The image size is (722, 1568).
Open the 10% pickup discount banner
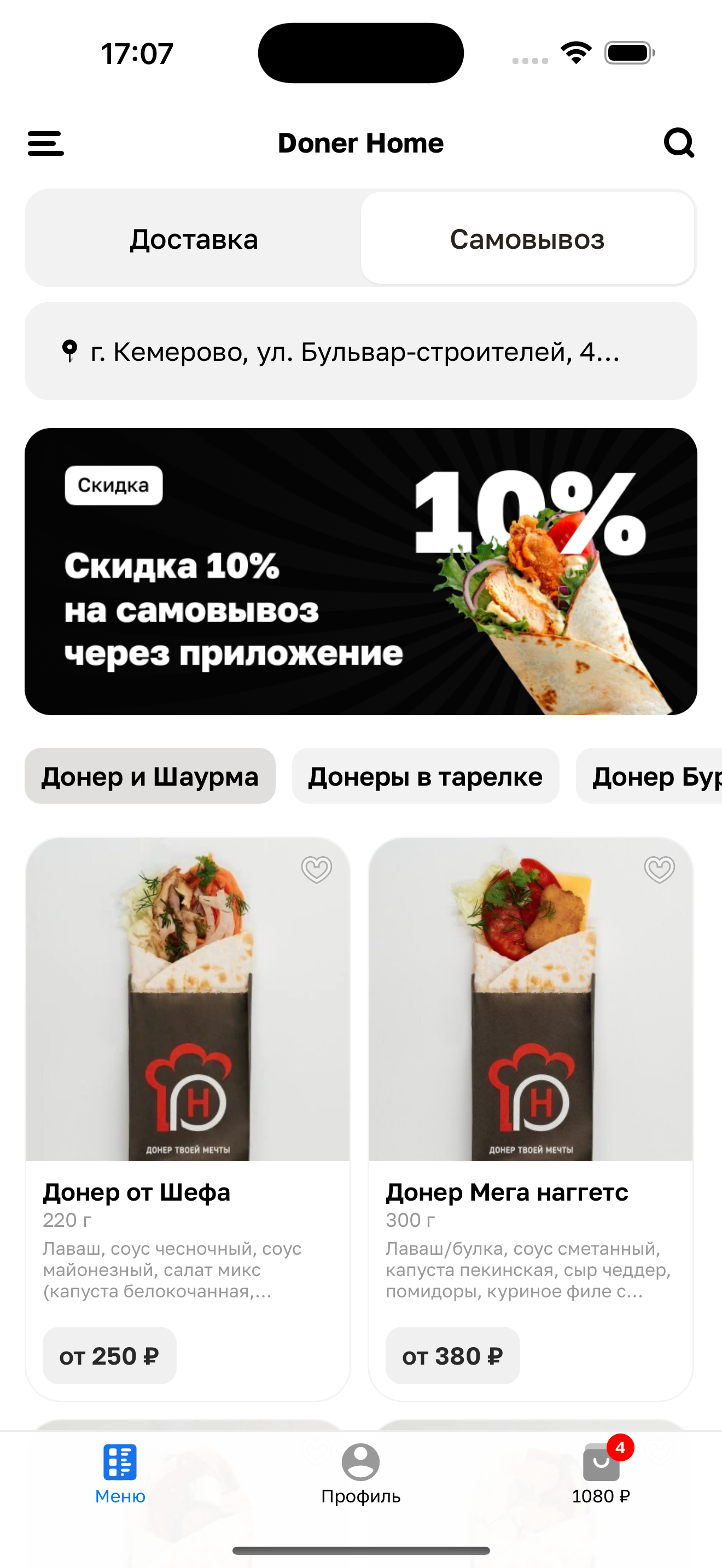click(x=360, y=571)
